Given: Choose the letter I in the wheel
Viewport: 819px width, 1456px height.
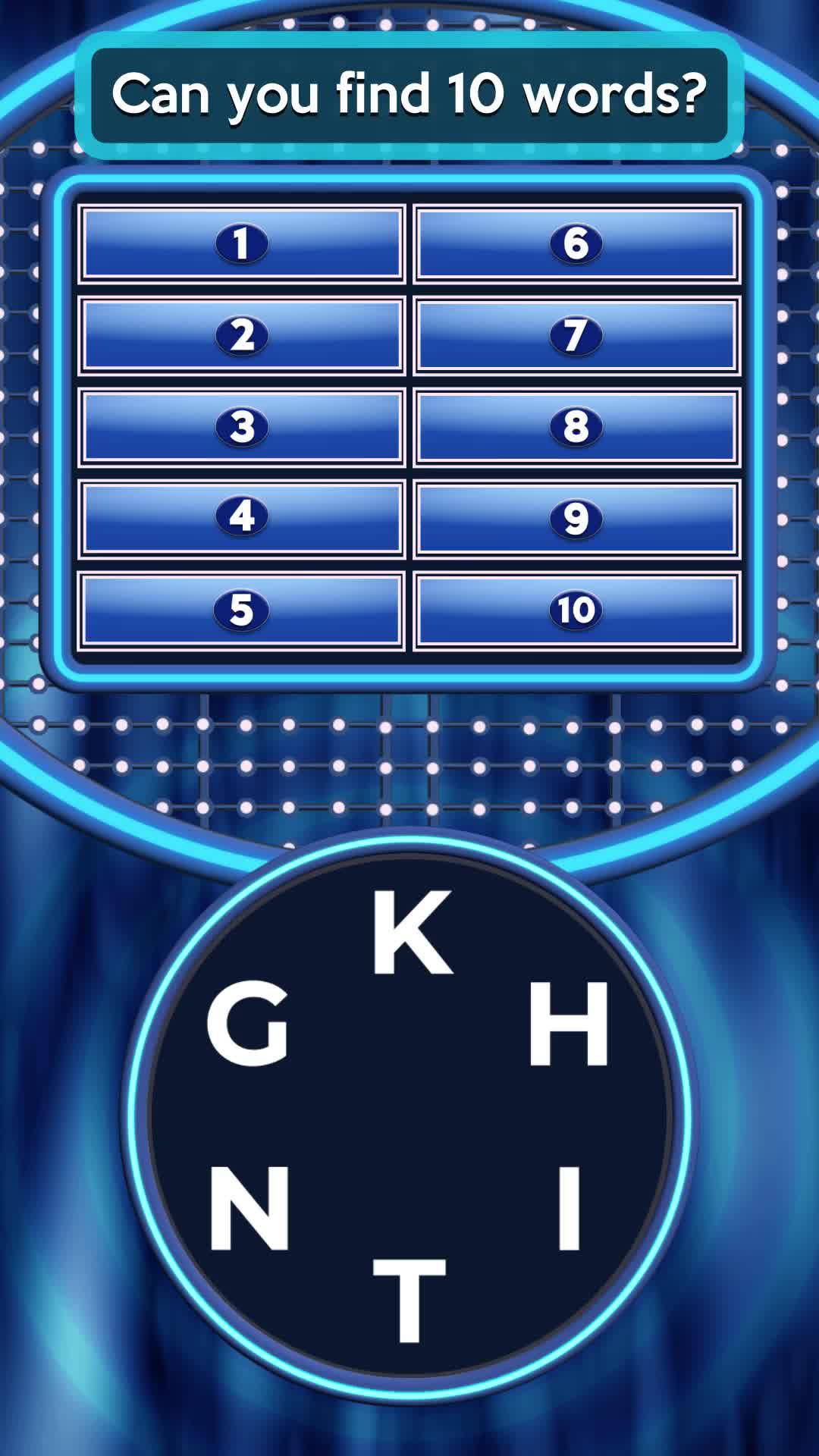Looking at the screenshot, I should pyautogui.click(x=569, y=1208).
